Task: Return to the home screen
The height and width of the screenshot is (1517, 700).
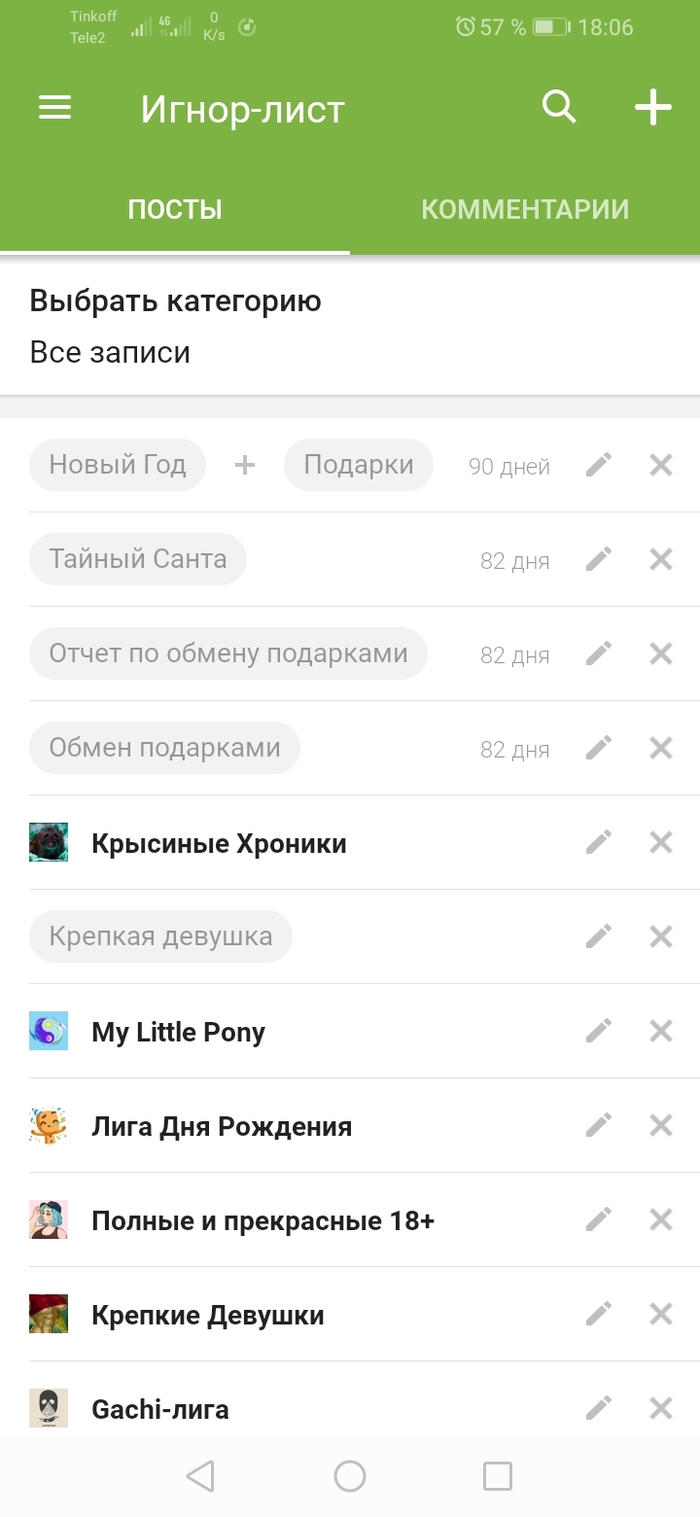Action: point(350,1476)
